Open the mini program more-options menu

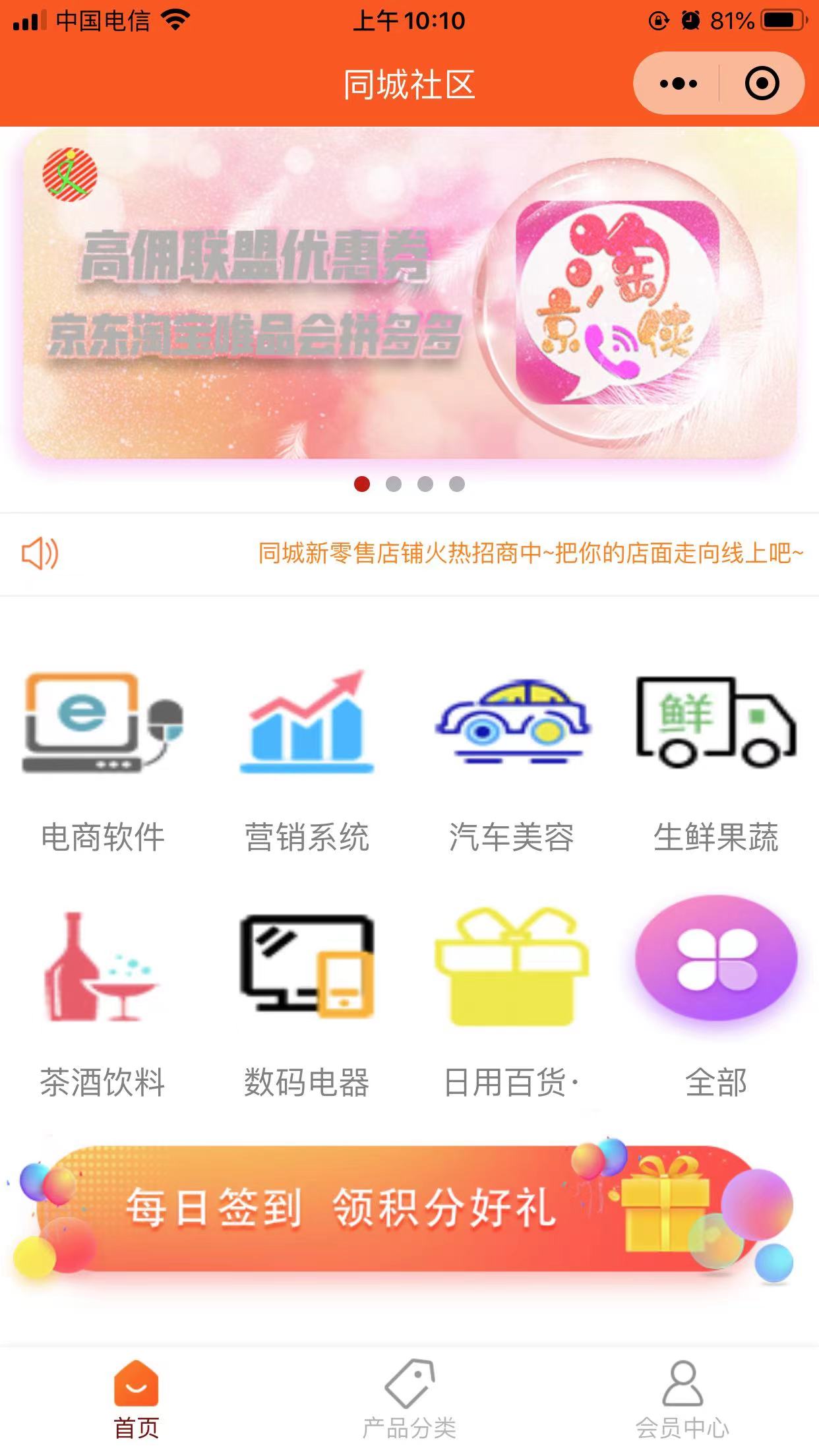click(x=678, y=84)
